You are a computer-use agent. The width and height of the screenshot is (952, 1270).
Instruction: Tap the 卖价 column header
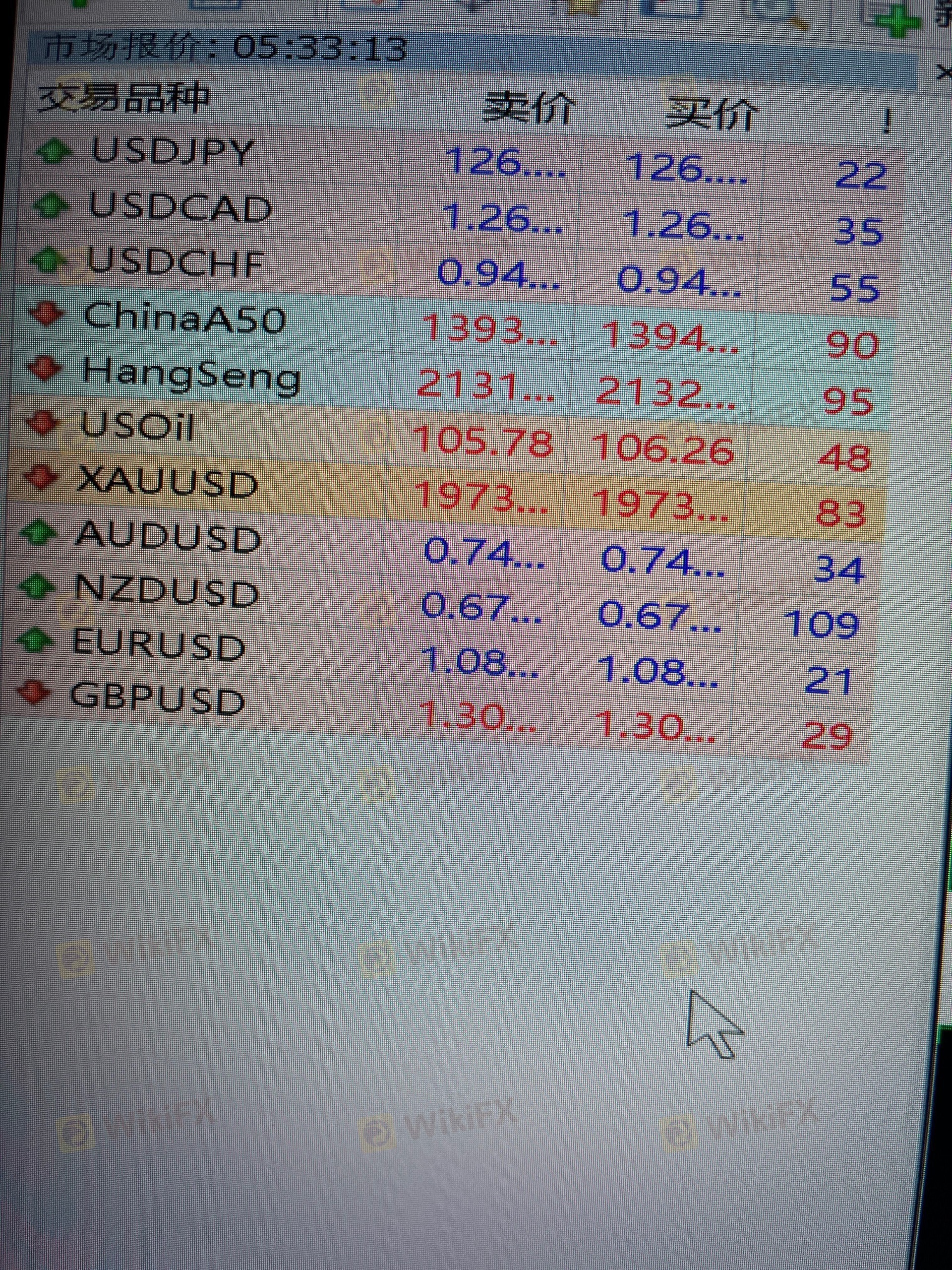coord(529,107)
